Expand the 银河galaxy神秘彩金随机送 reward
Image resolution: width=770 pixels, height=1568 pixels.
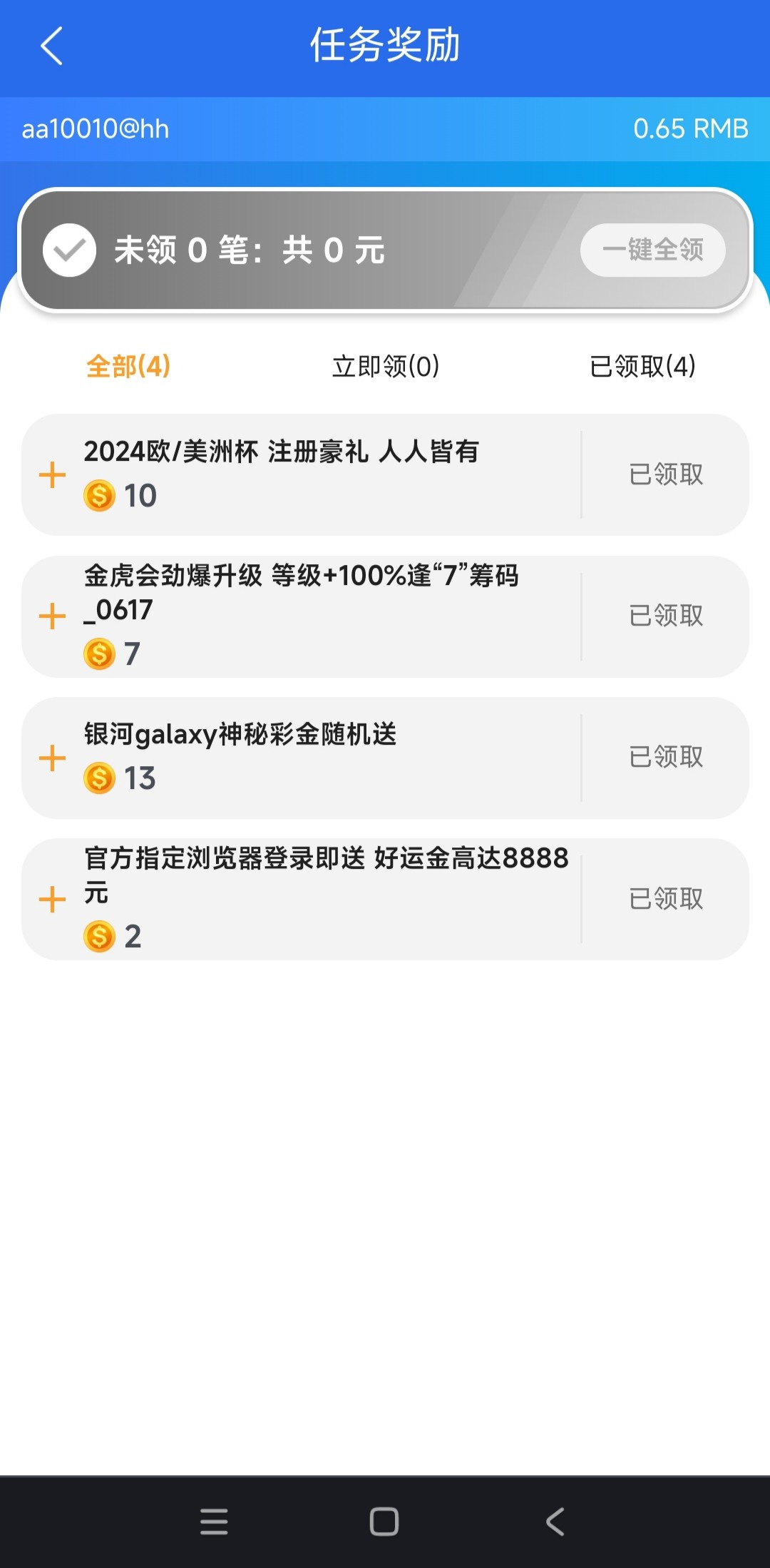coord(52,758)
